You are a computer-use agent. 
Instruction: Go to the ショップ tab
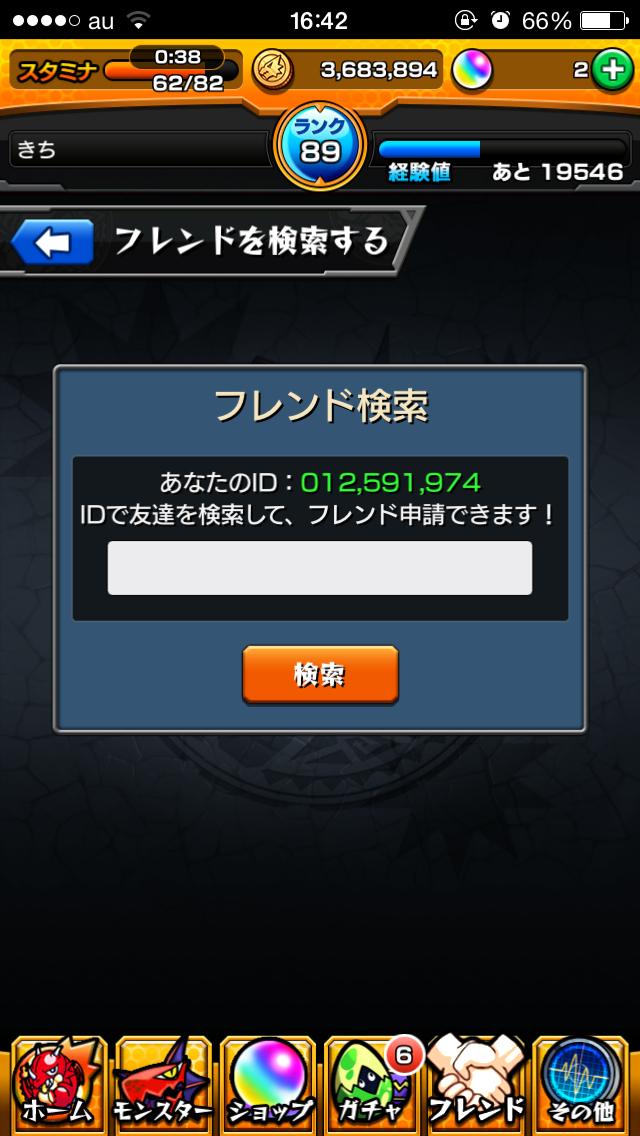tap(268, 1084)
